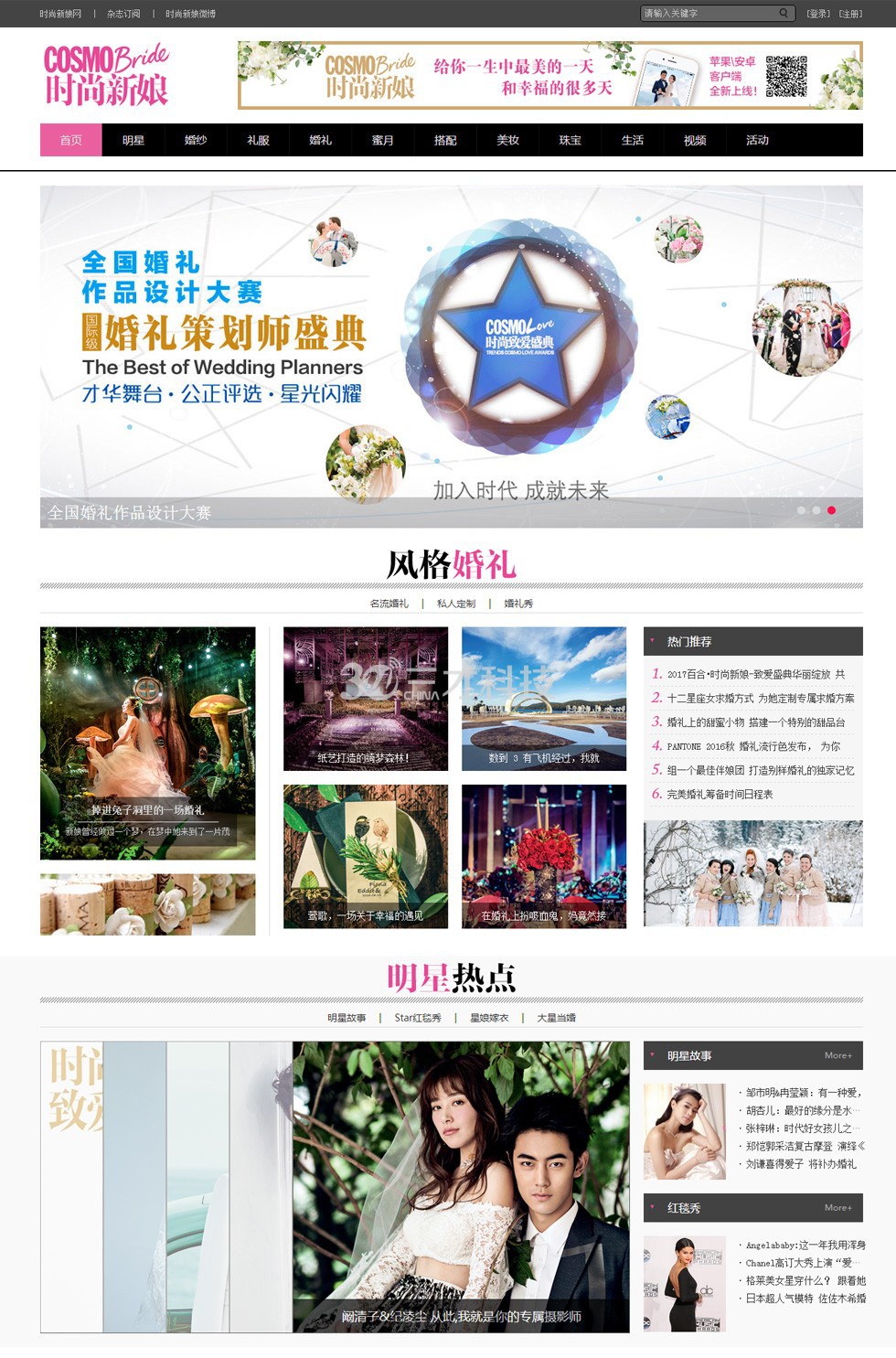Read the Angelababy red carpet story
The image size is (896, 1358).
[805, 1245]
